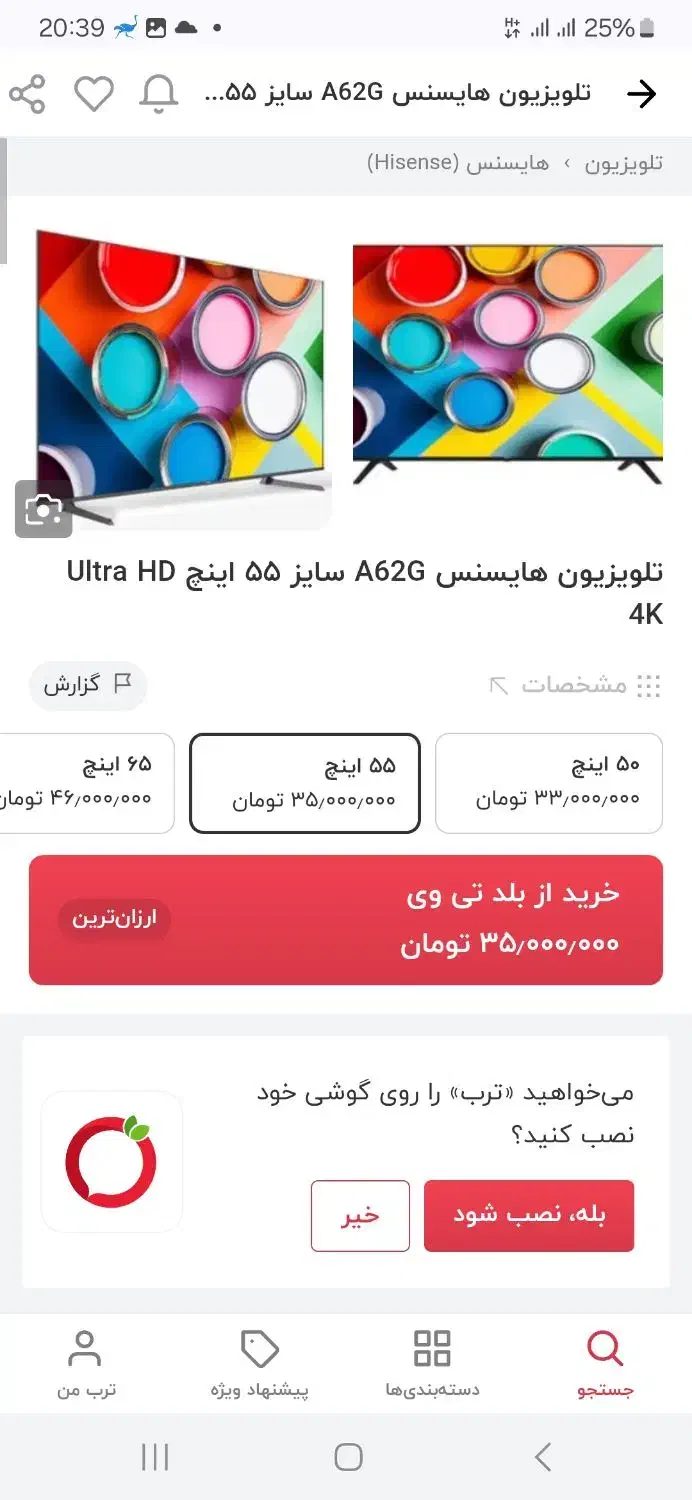The height and width of the screenshot is (1500, 692).
Task: Tap the red خرید از بلد تی وی button
Action: (x=345, y=920)
